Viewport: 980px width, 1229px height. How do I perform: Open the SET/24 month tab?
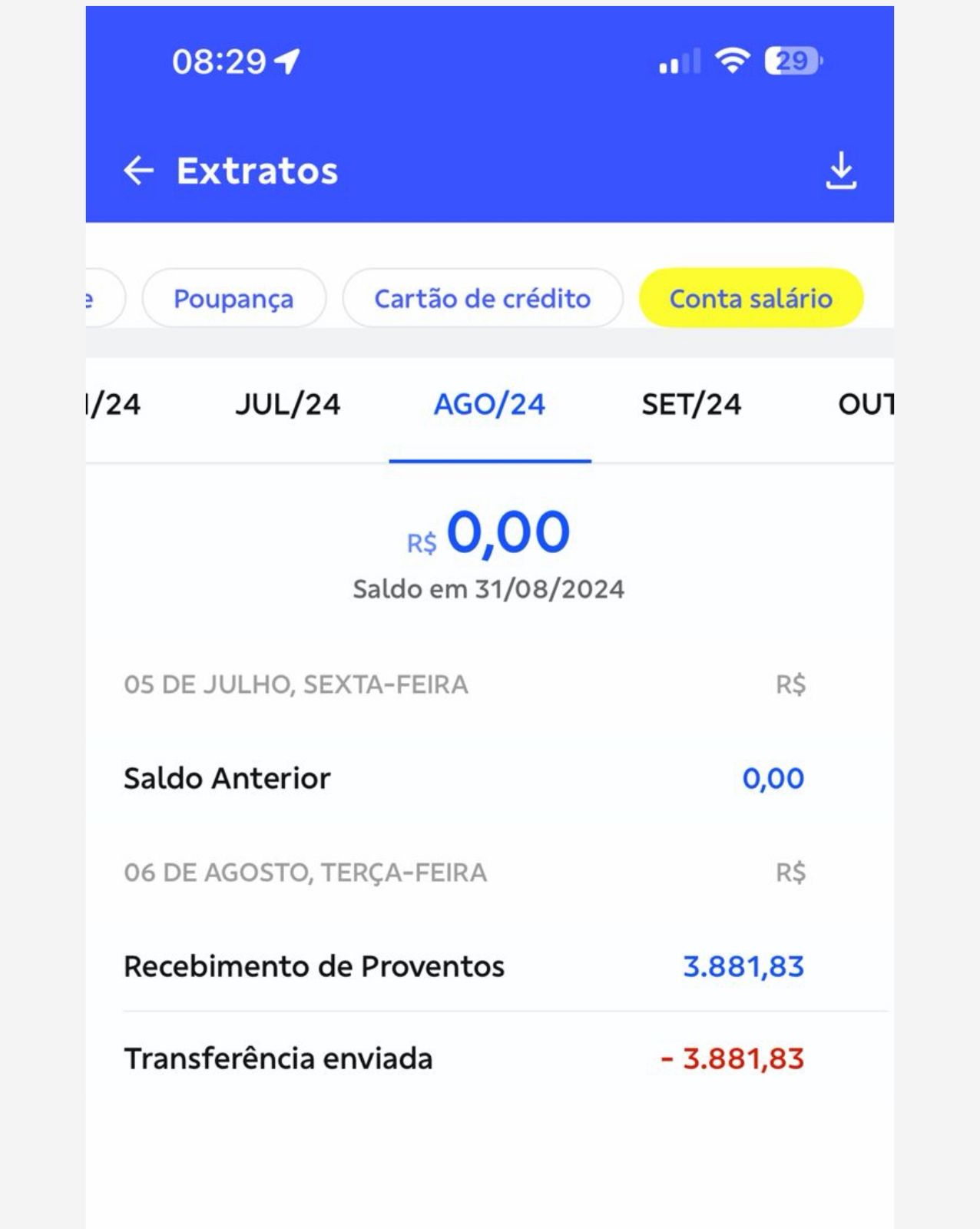691,405
